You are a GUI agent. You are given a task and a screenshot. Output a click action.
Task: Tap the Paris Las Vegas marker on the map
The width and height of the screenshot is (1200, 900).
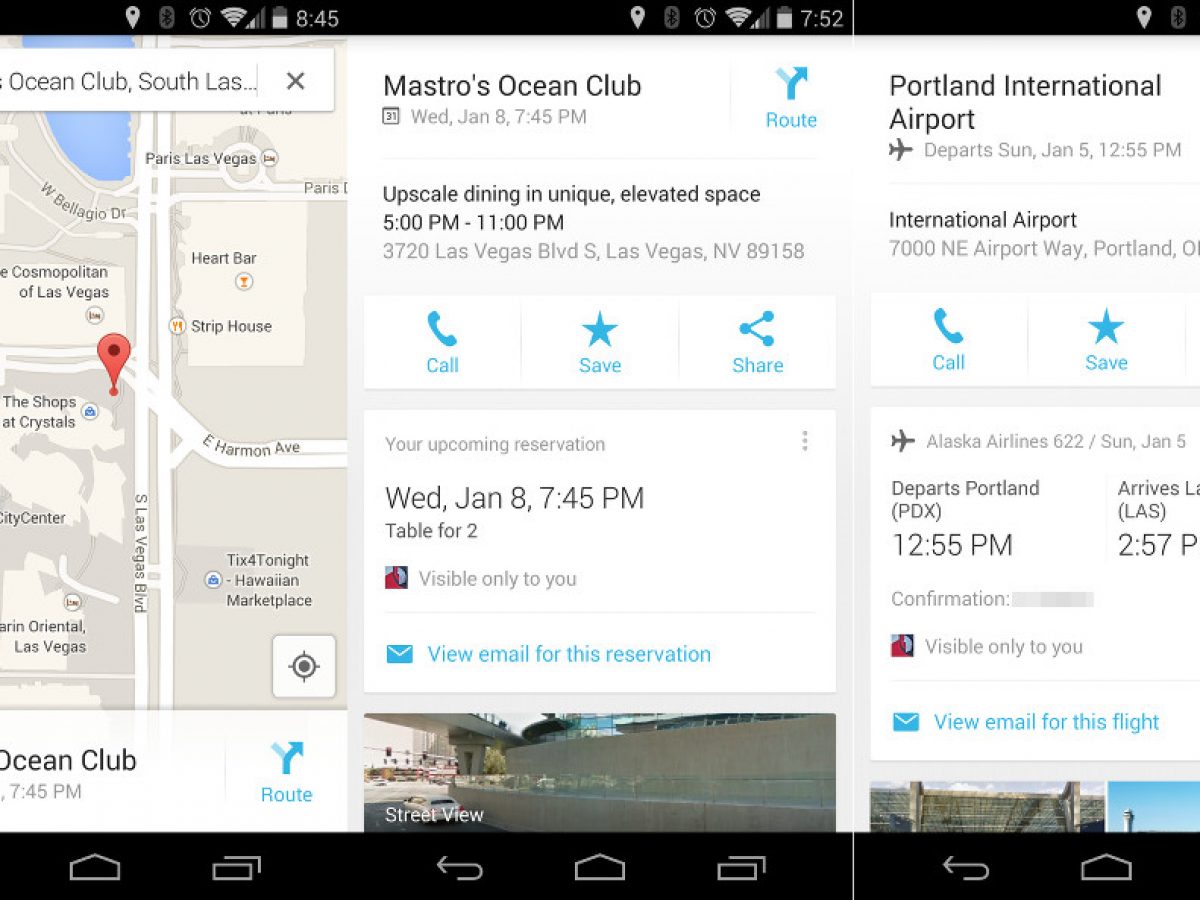(x=269, y=158)
